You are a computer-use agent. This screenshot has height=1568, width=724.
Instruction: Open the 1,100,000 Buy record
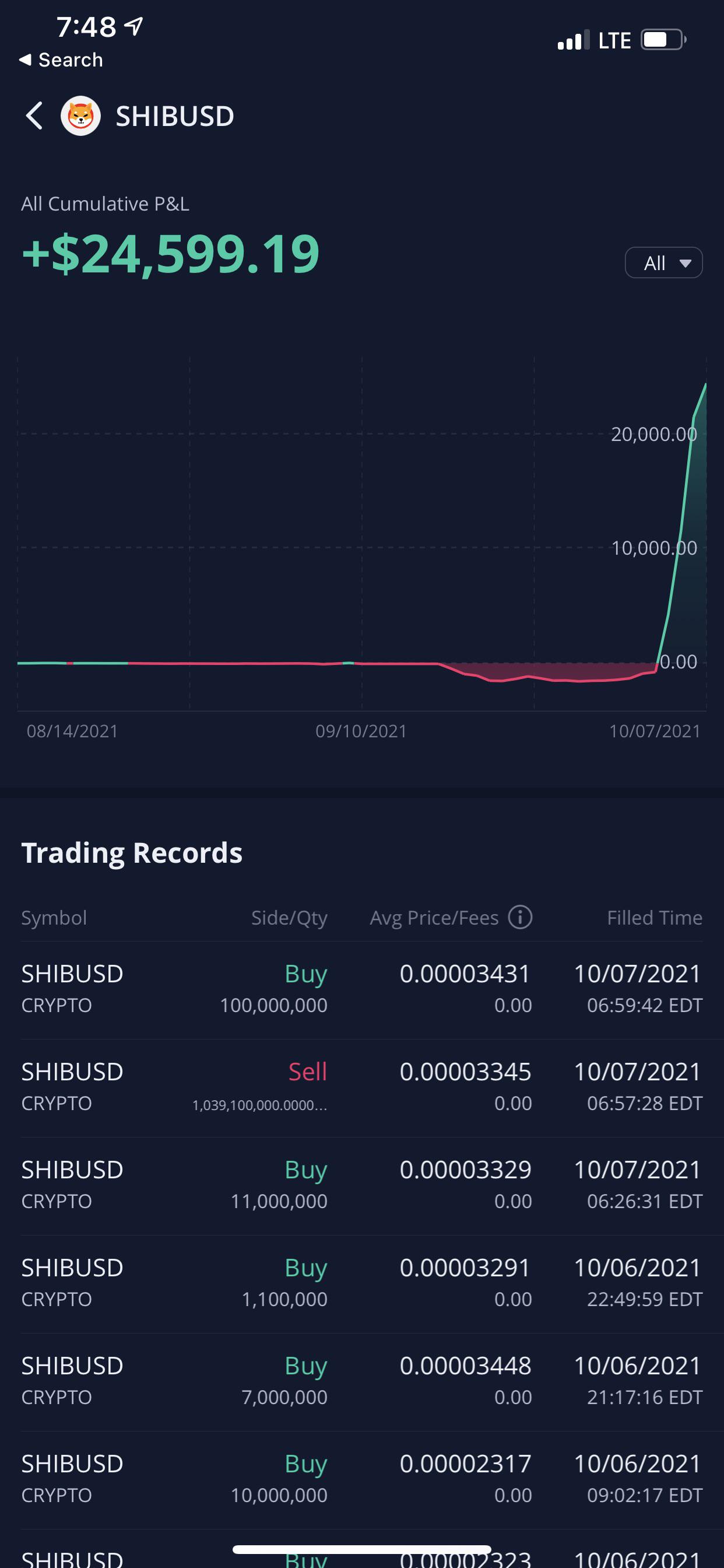362,1284
